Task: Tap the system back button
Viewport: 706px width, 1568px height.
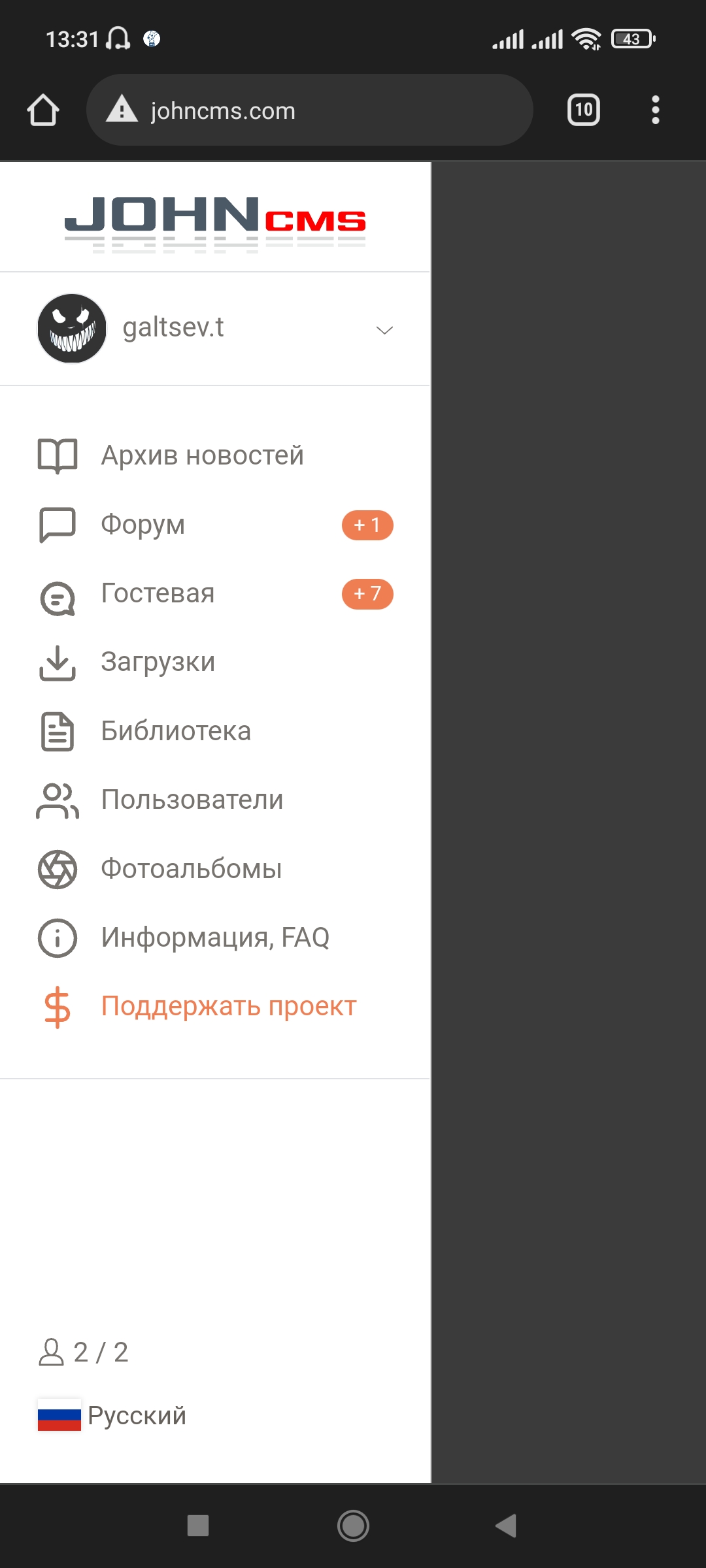Action: pos(506,1526)
